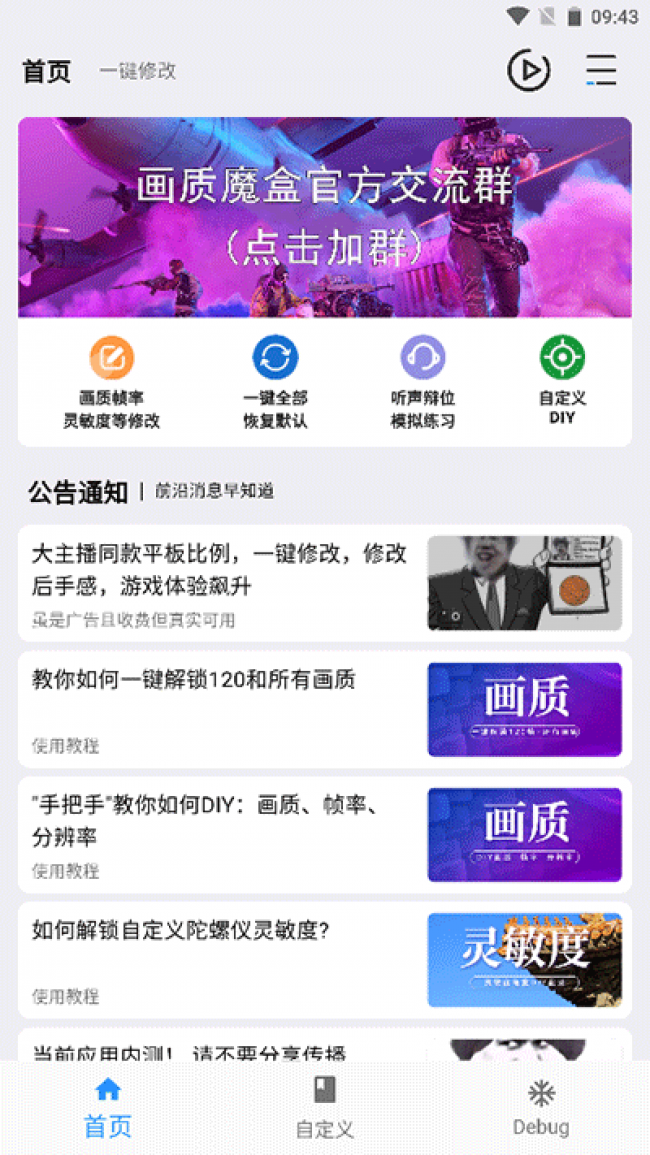Image resolution: width=650 pixels, height=1155 pixels.
Task: Open tutorial 教你如何一键解锁120和所有画质
Action: (324, 709)
